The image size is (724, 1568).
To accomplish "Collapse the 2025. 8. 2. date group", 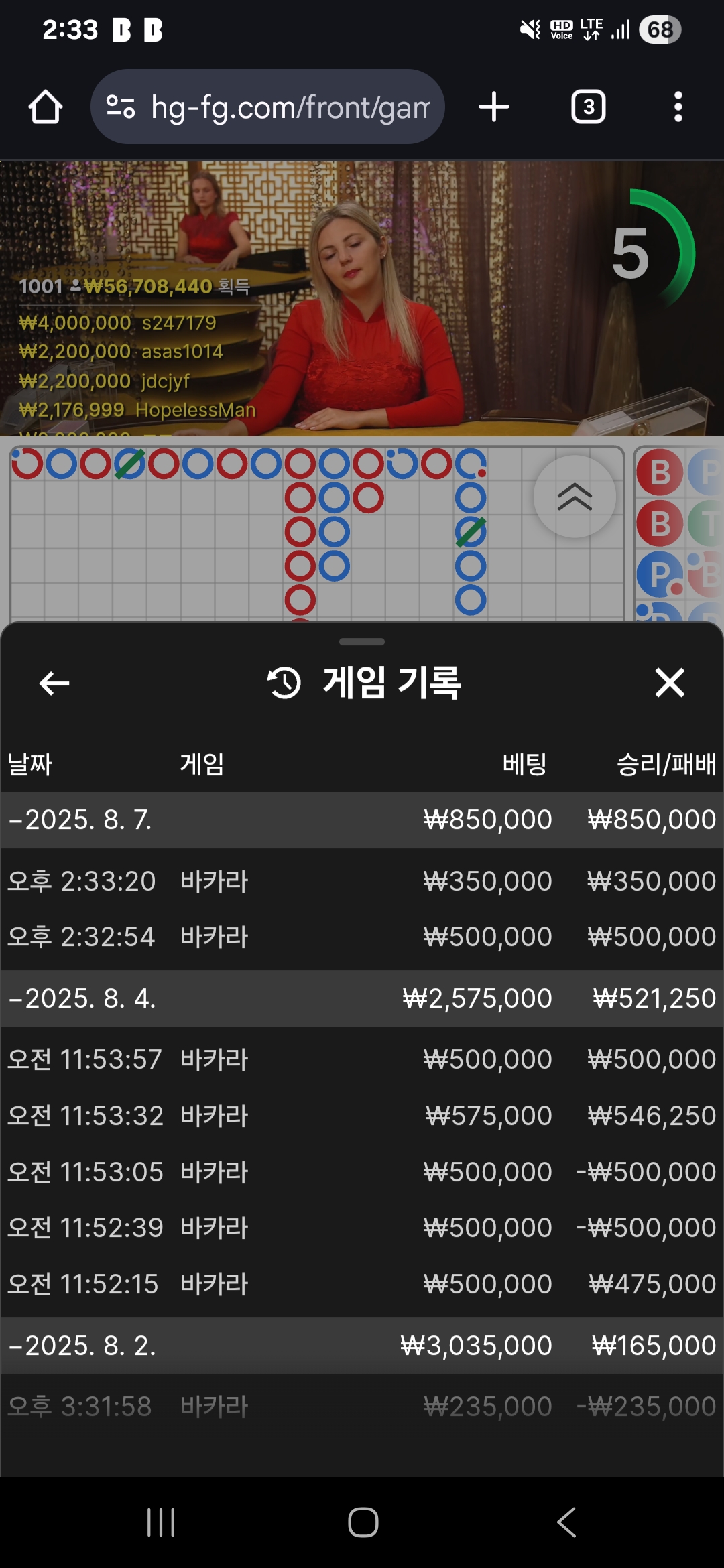I will [x=362, y=1346].
